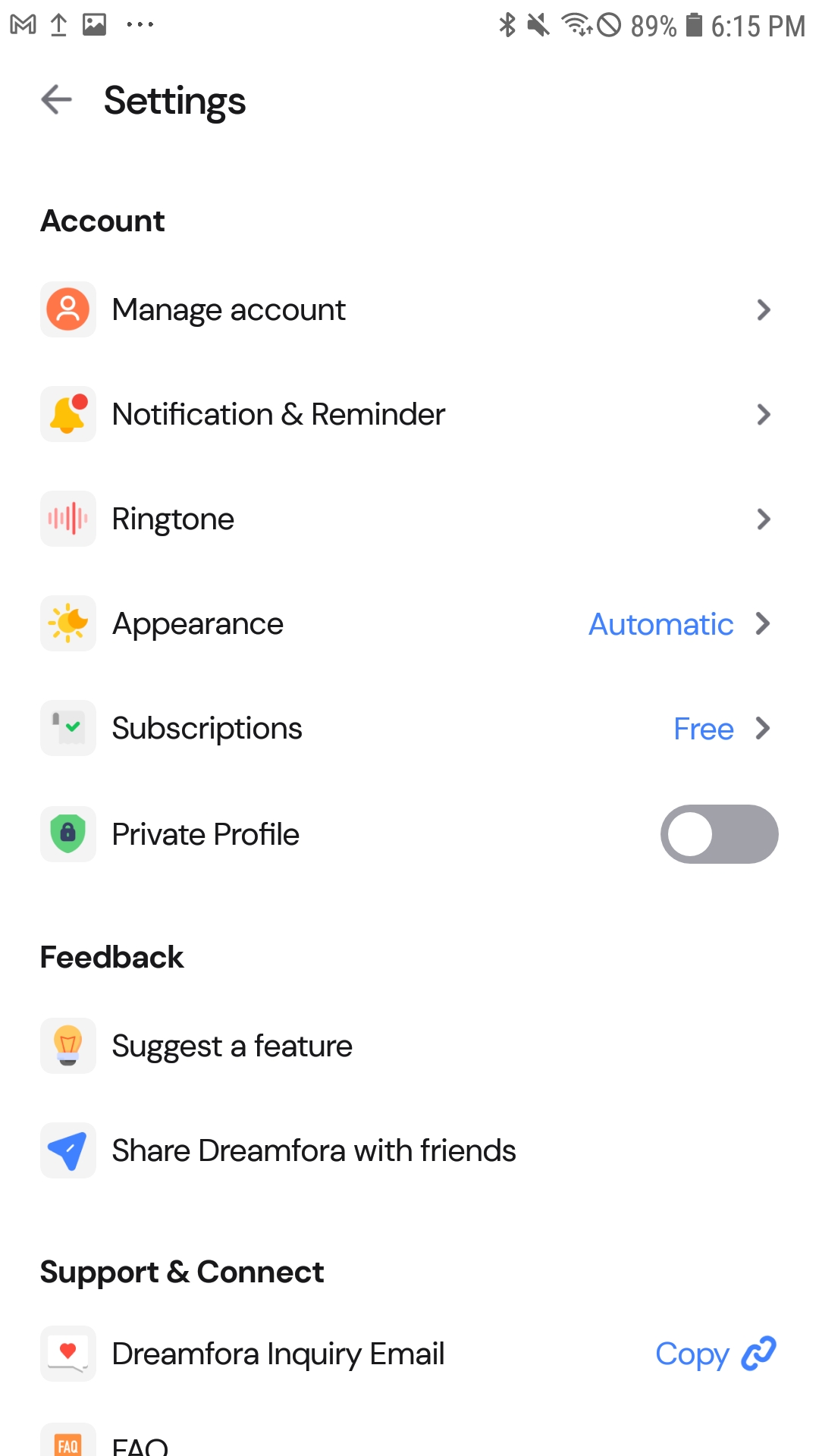Copy the Dreamfora Inquiry Email

click(x=714, y=1354)
